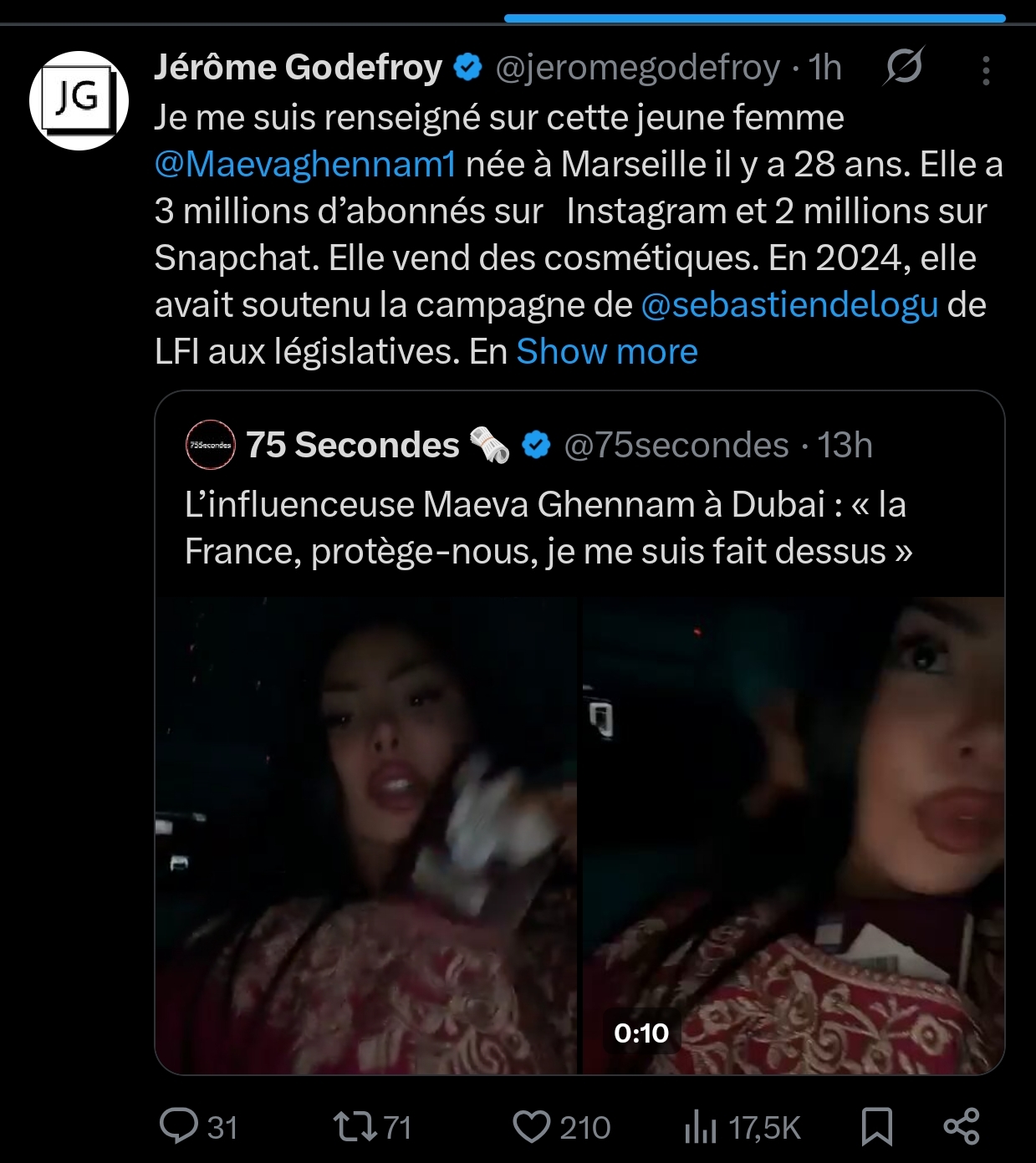This screenshot has height=1163, width=1036.
Task: Open the @Maevaghennam1 mention link
Action: pyautogui.click(x=305, y=165)
